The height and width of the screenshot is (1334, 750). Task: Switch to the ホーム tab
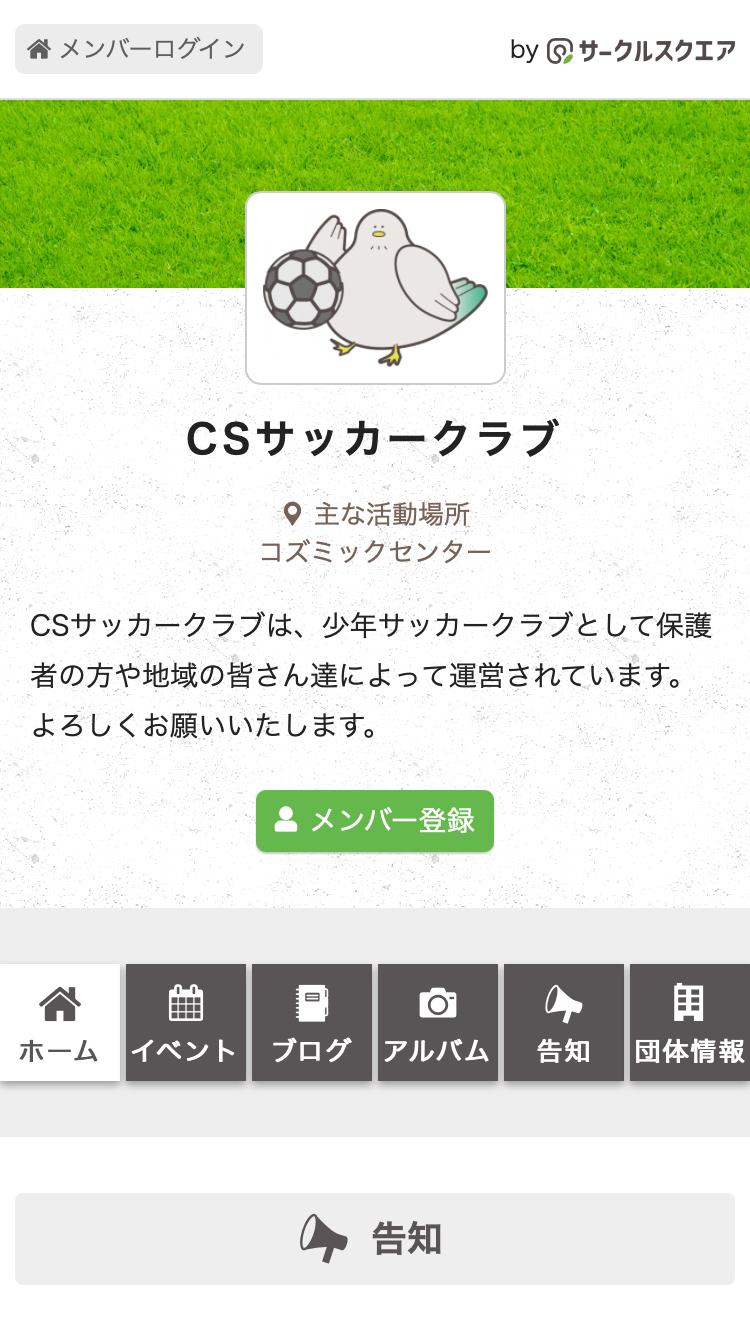tap(60, 1022)
